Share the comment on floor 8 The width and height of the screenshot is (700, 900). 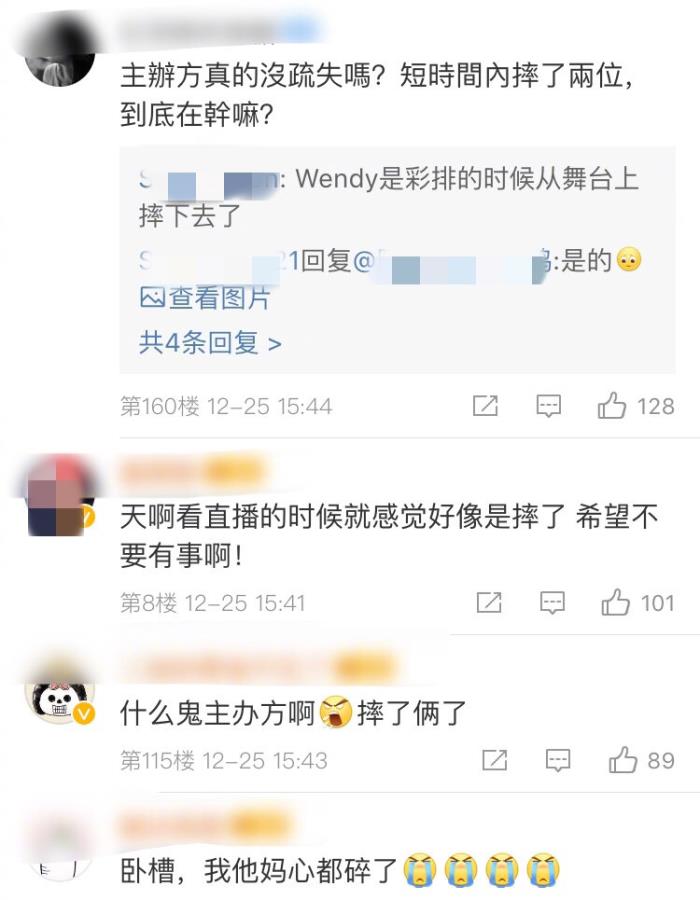(489, 603)
